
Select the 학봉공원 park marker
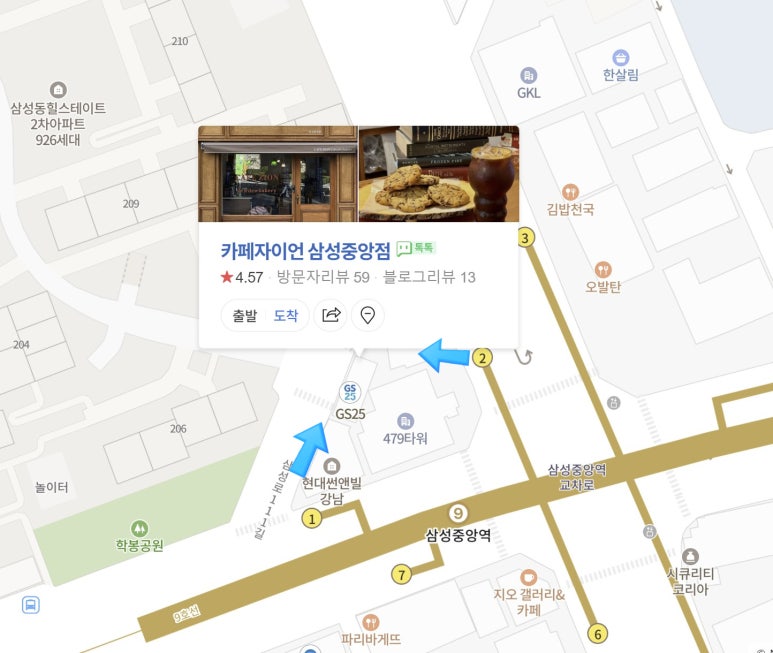[x=139, y=527]
